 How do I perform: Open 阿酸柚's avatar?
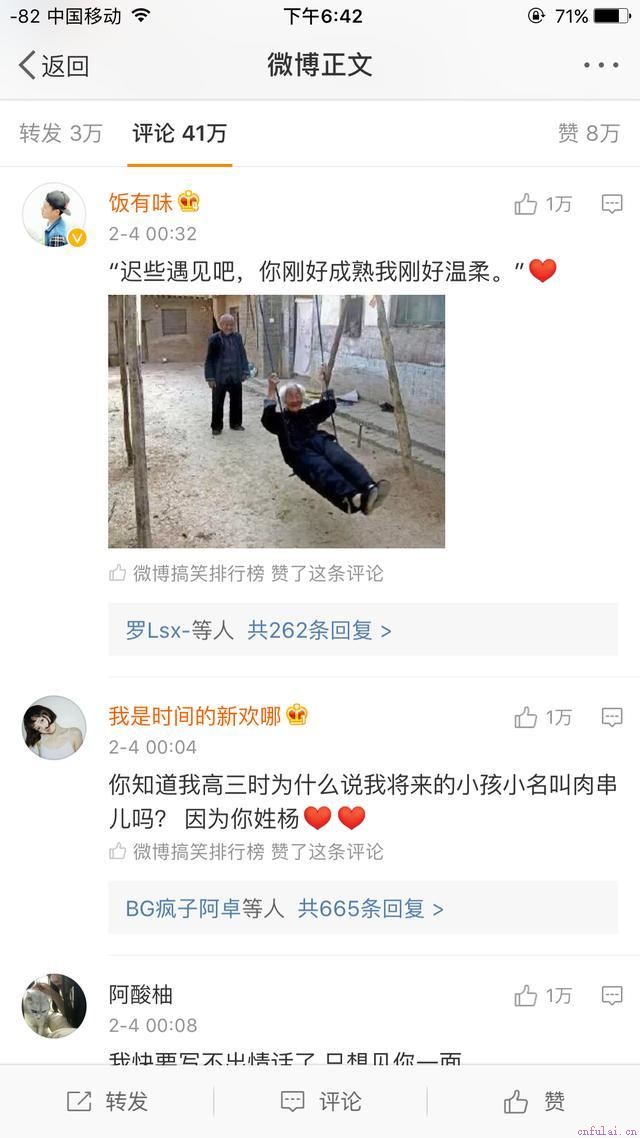tap(54, 1005)
